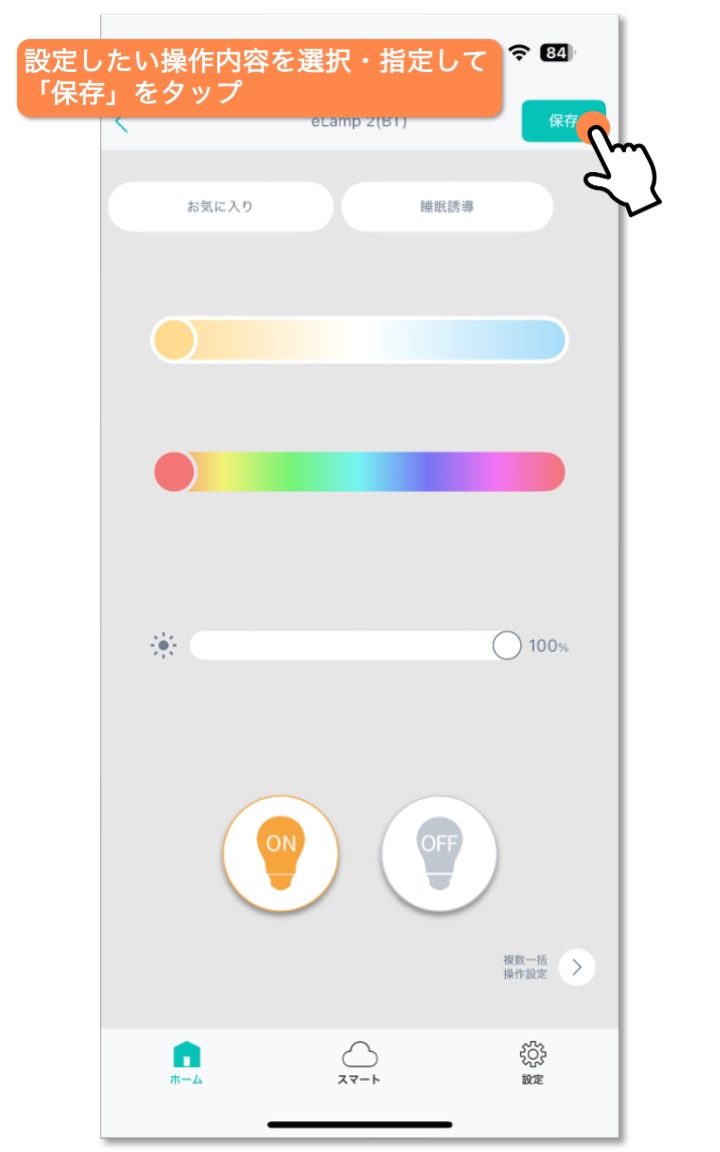Tap the color temperature slider bar
Screen dimensions: 720x1152
coord(359,339)
